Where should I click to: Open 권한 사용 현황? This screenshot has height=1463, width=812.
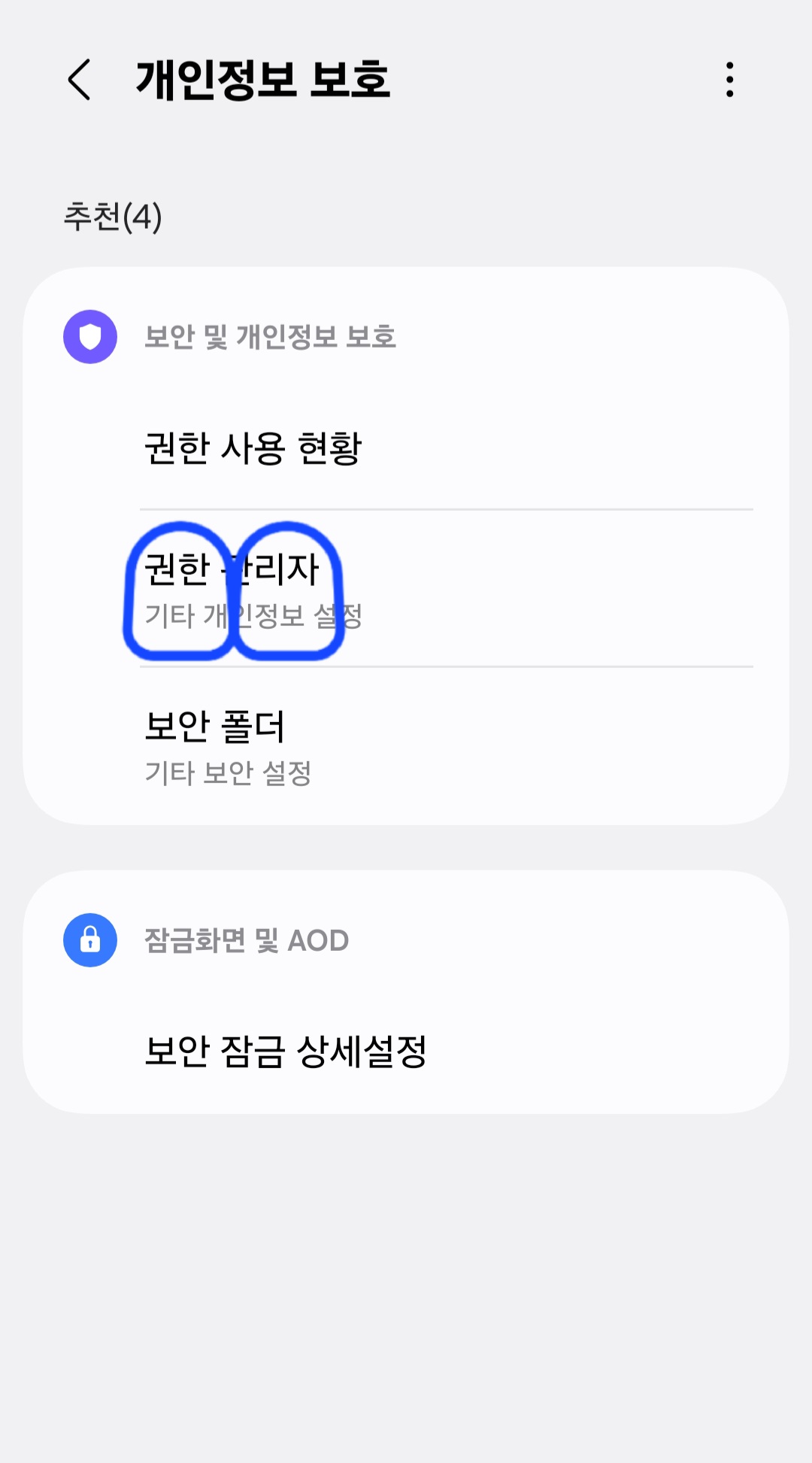click(x=406, y=448)
